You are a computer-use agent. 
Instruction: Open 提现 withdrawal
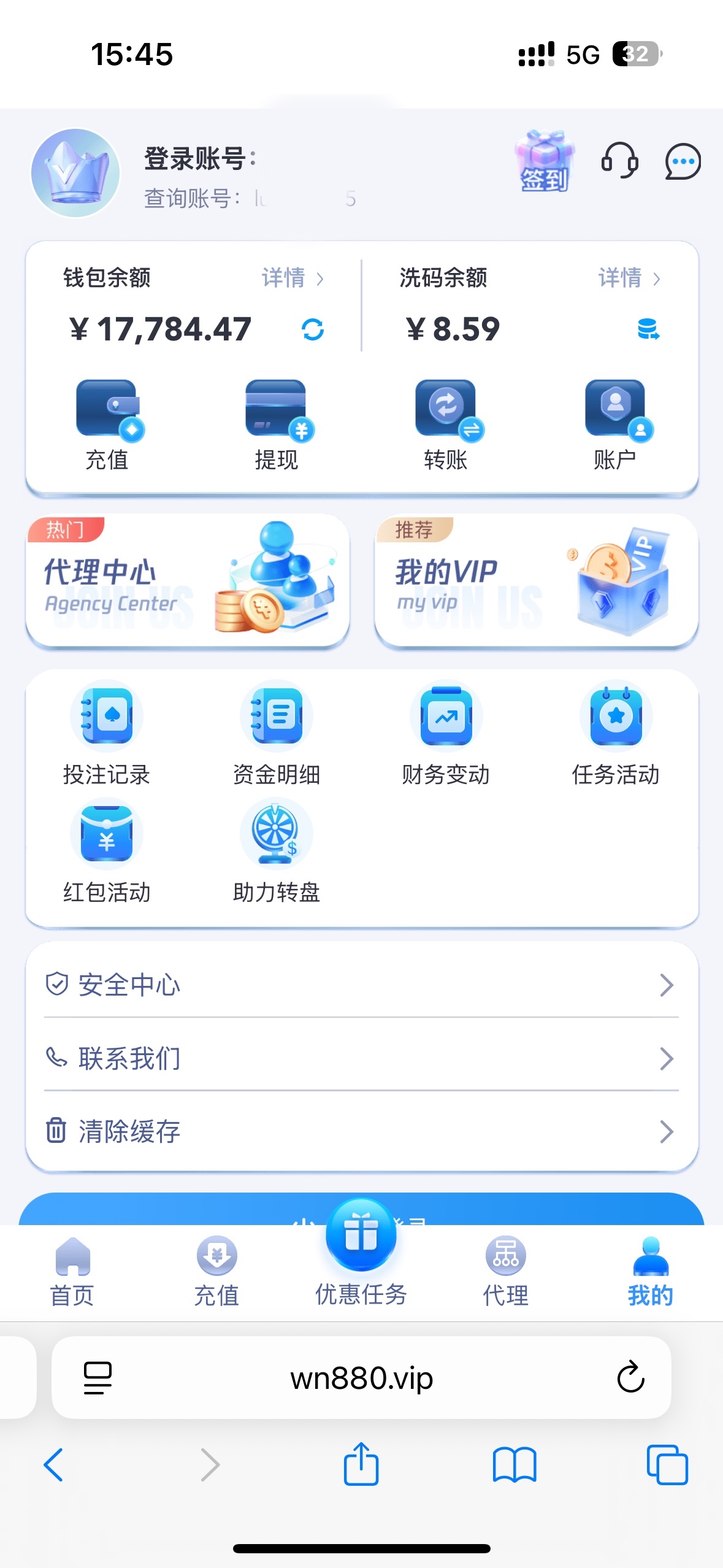[x=277, y=425]
